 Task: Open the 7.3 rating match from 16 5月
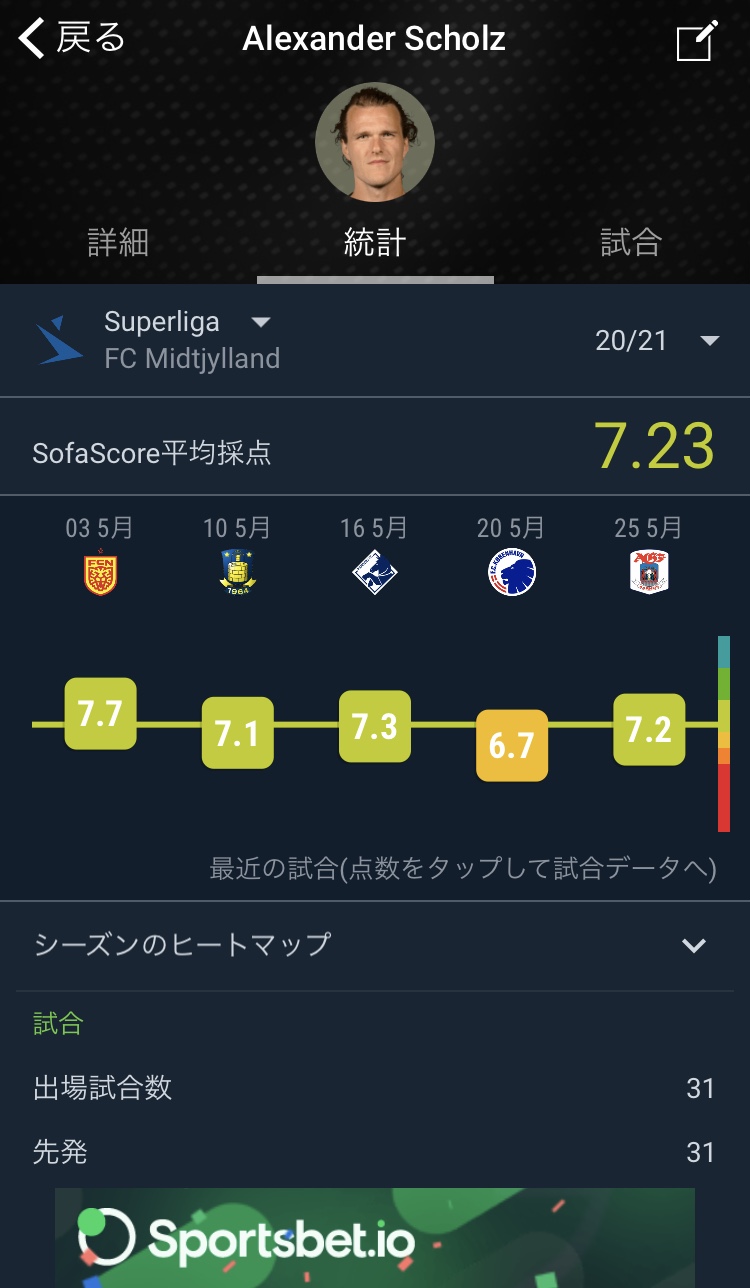(375, 727)
